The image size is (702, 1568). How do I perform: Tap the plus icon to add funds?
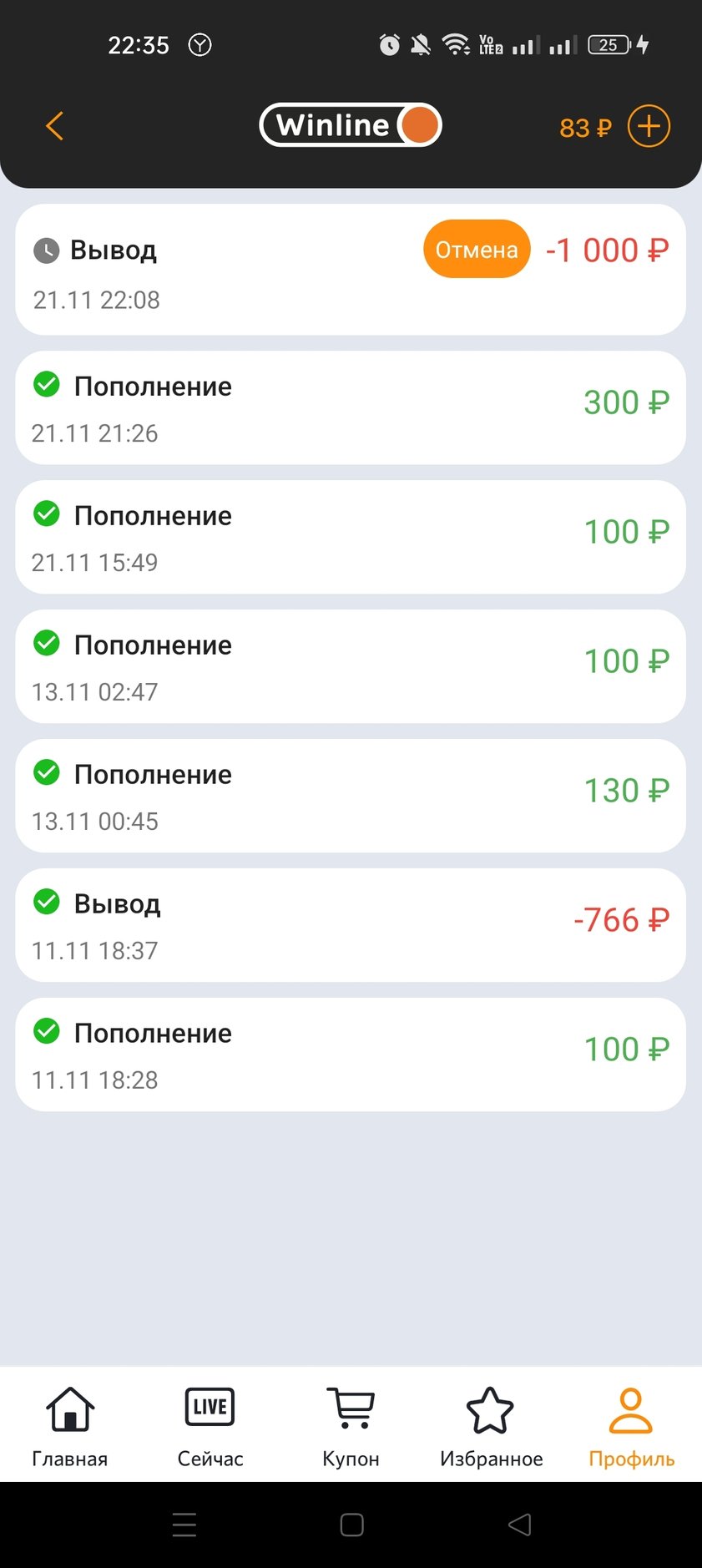pyautogui.click(x=649, y=126)
